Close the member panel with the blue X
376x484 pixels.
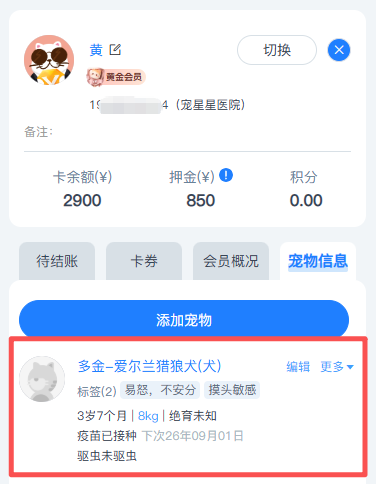tap(339, 50)
